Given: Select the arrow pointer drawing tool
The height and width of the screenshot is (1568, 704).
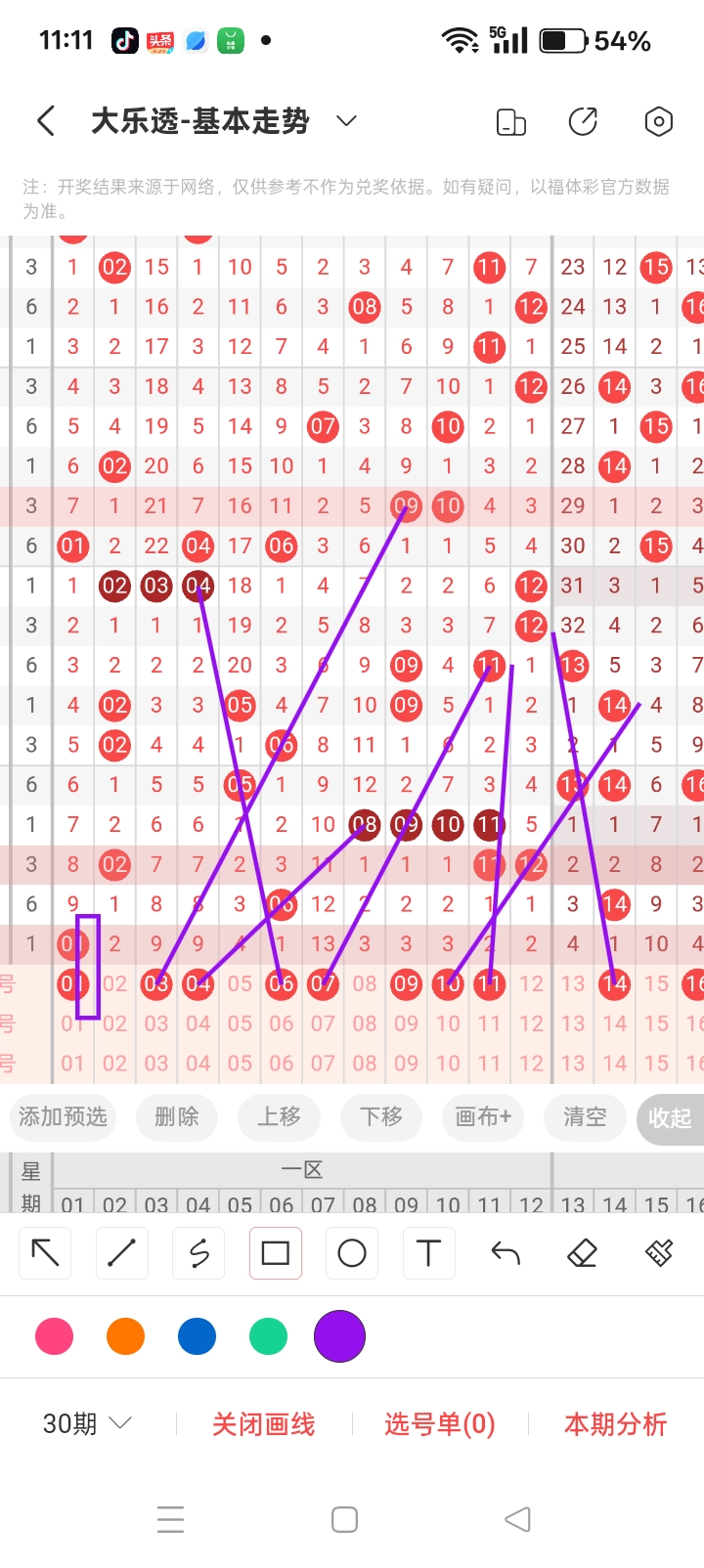Looking at the screenshot, I should pyautogui.click(x=44, y=1252).
